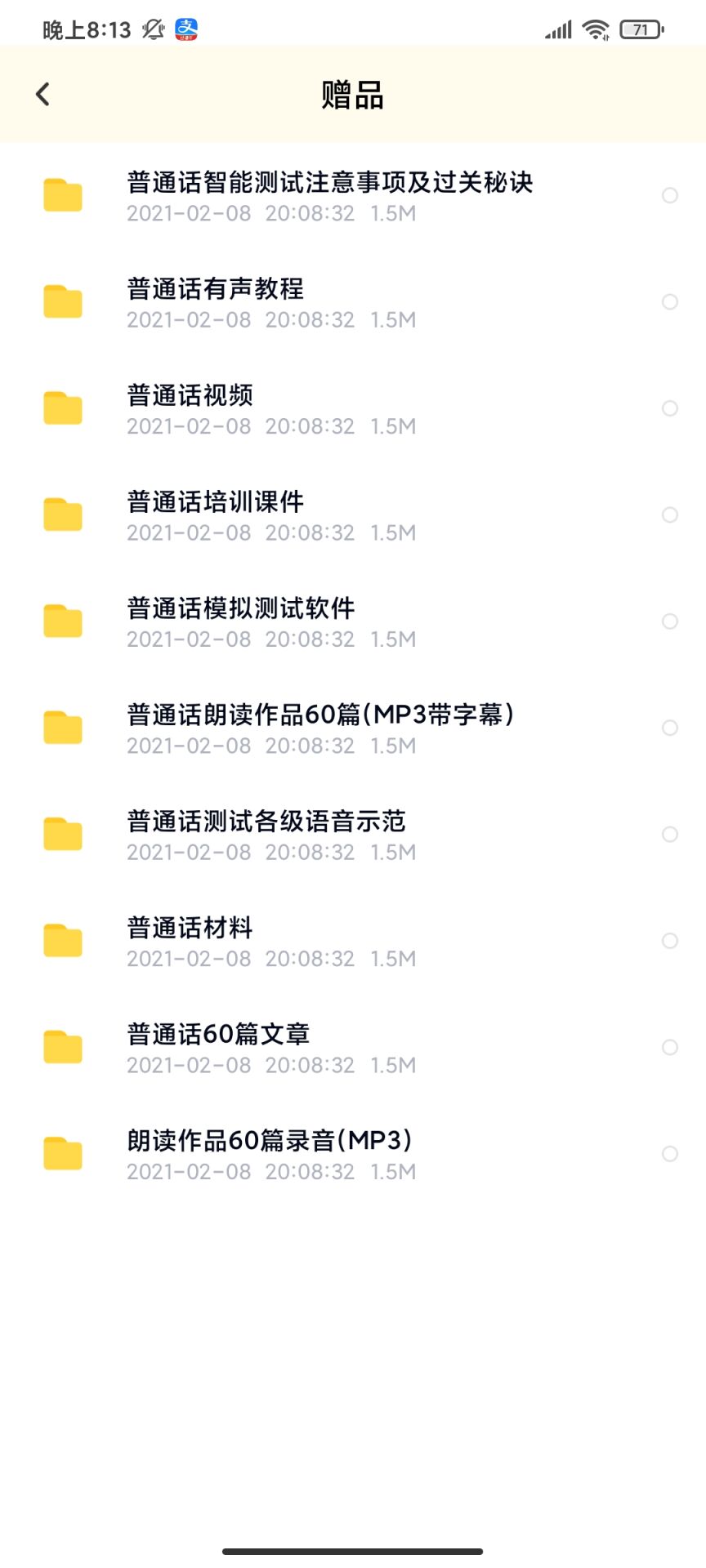Select the circle next to 普通话视频
This screenshot has width=706, height=1568.
pos(670,408)
